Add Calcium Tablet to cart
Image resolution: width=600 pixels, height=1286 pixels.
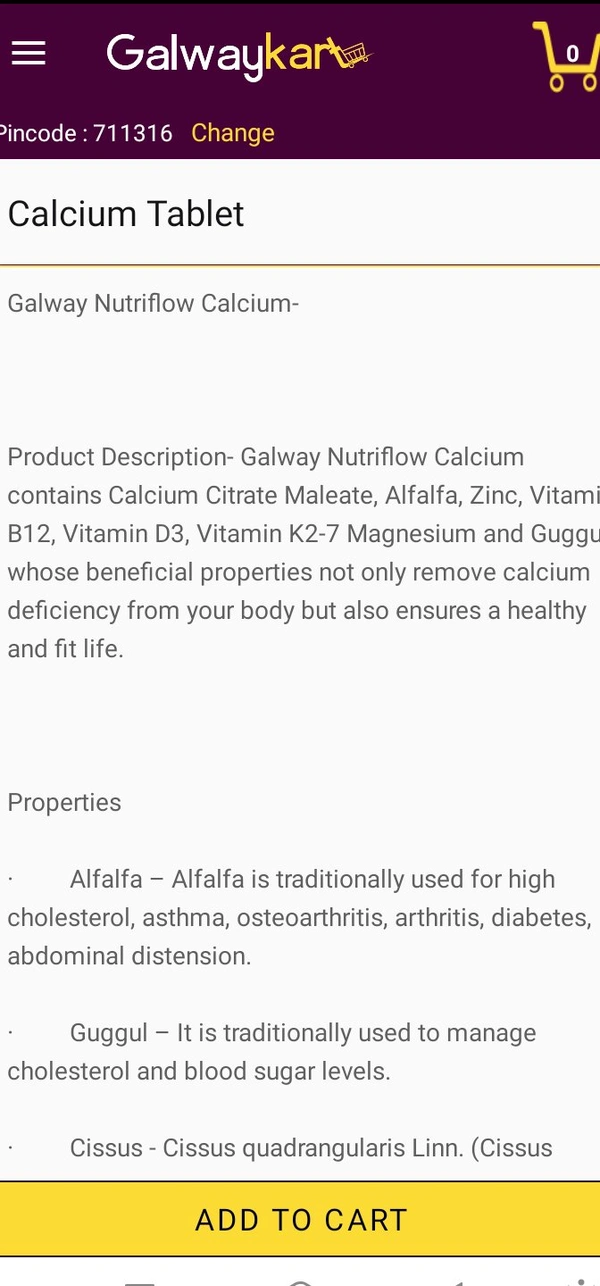pos(300,1219)
